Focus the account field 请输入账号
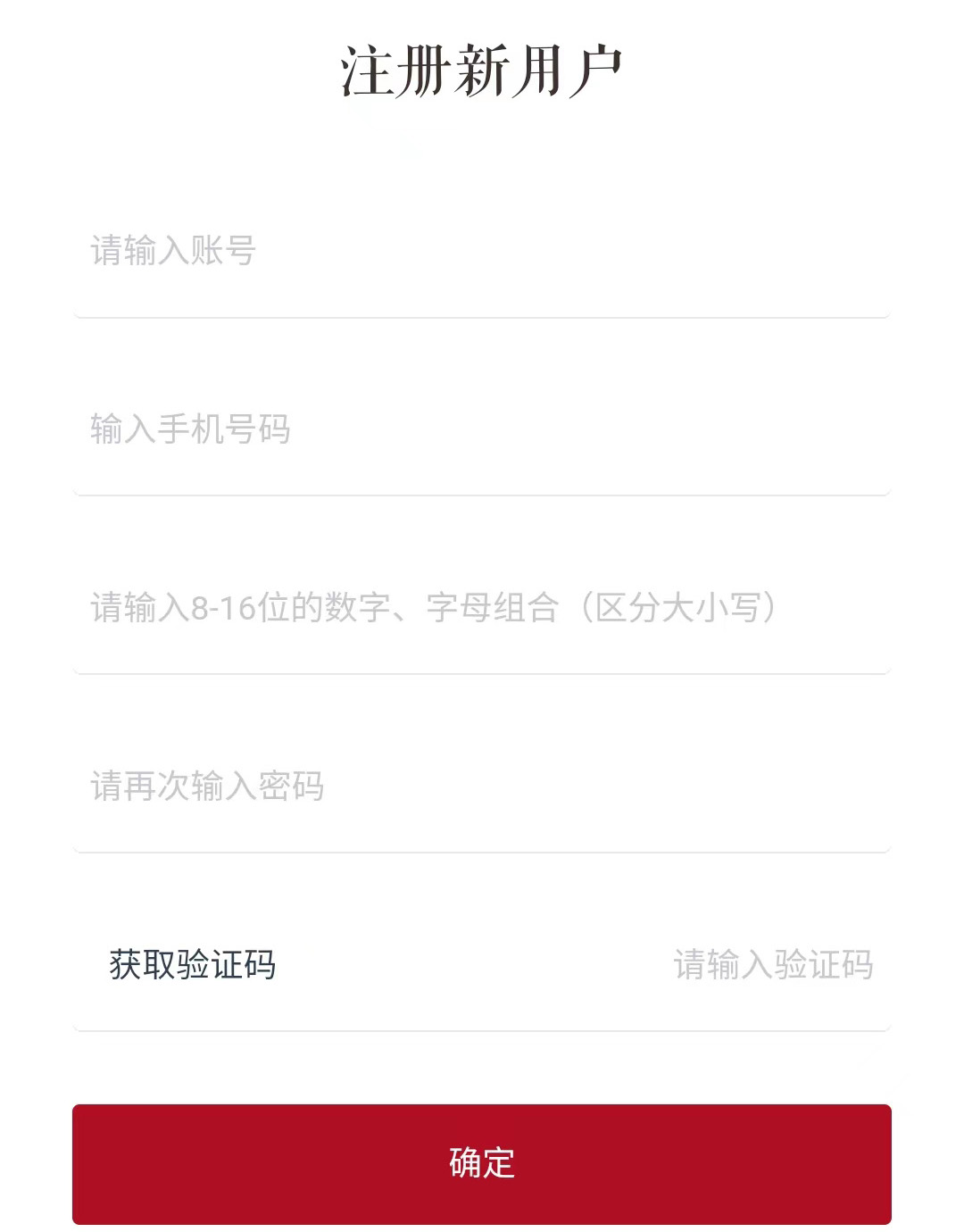 tap(482, 251)
